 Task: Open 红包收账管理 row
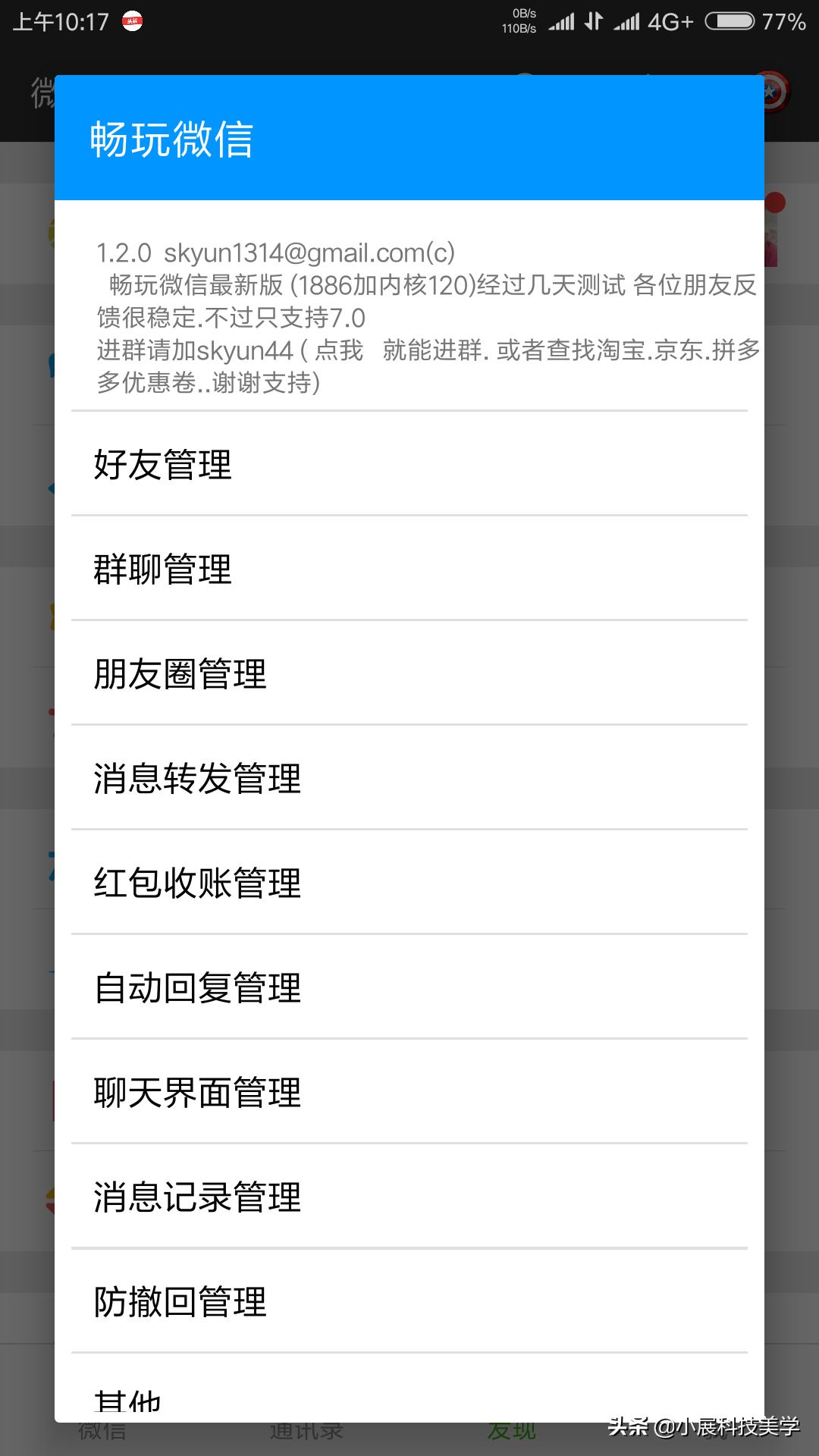coord(409,883)
